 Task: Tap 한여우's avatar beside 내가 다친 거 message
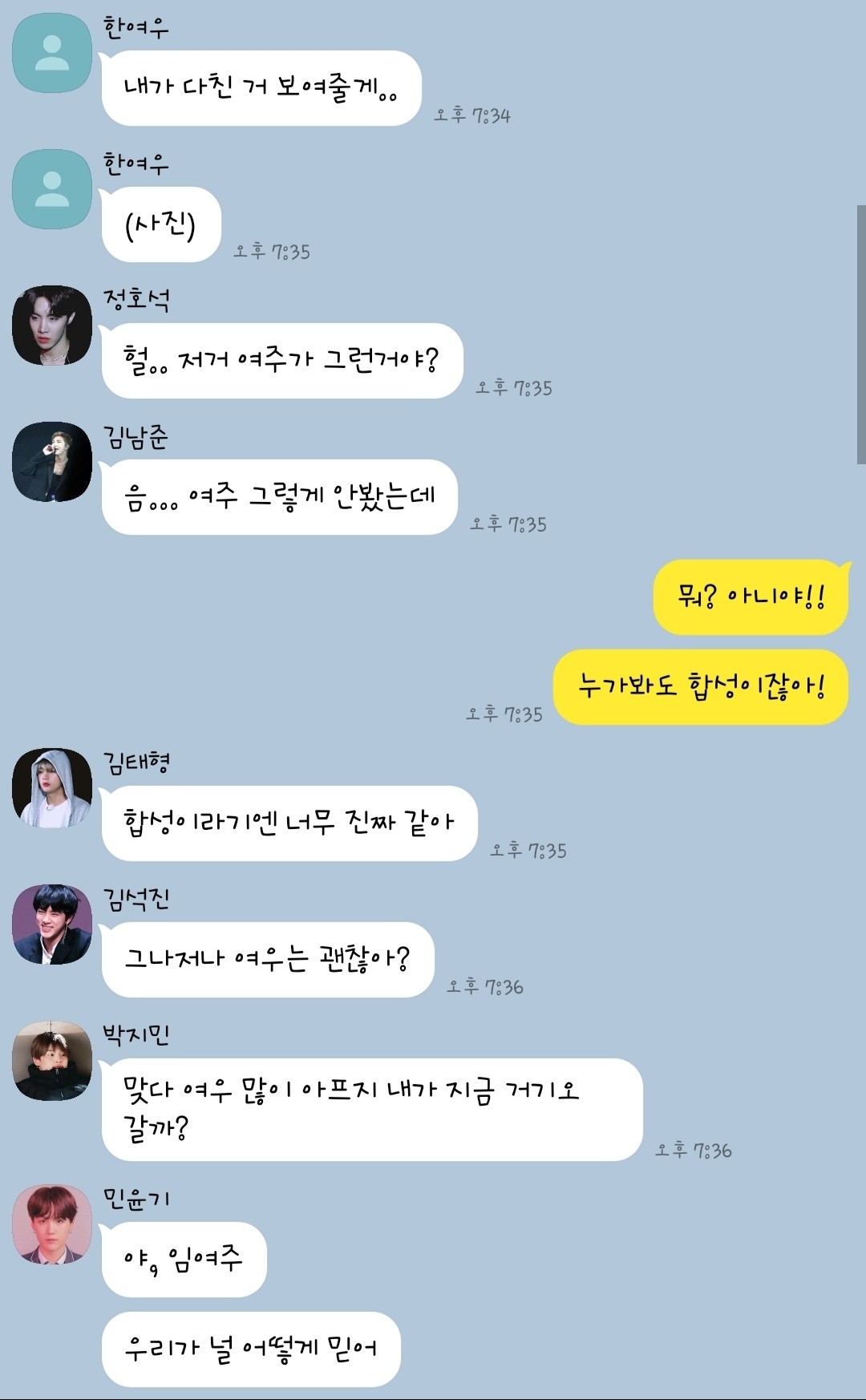tap(52, 53)
